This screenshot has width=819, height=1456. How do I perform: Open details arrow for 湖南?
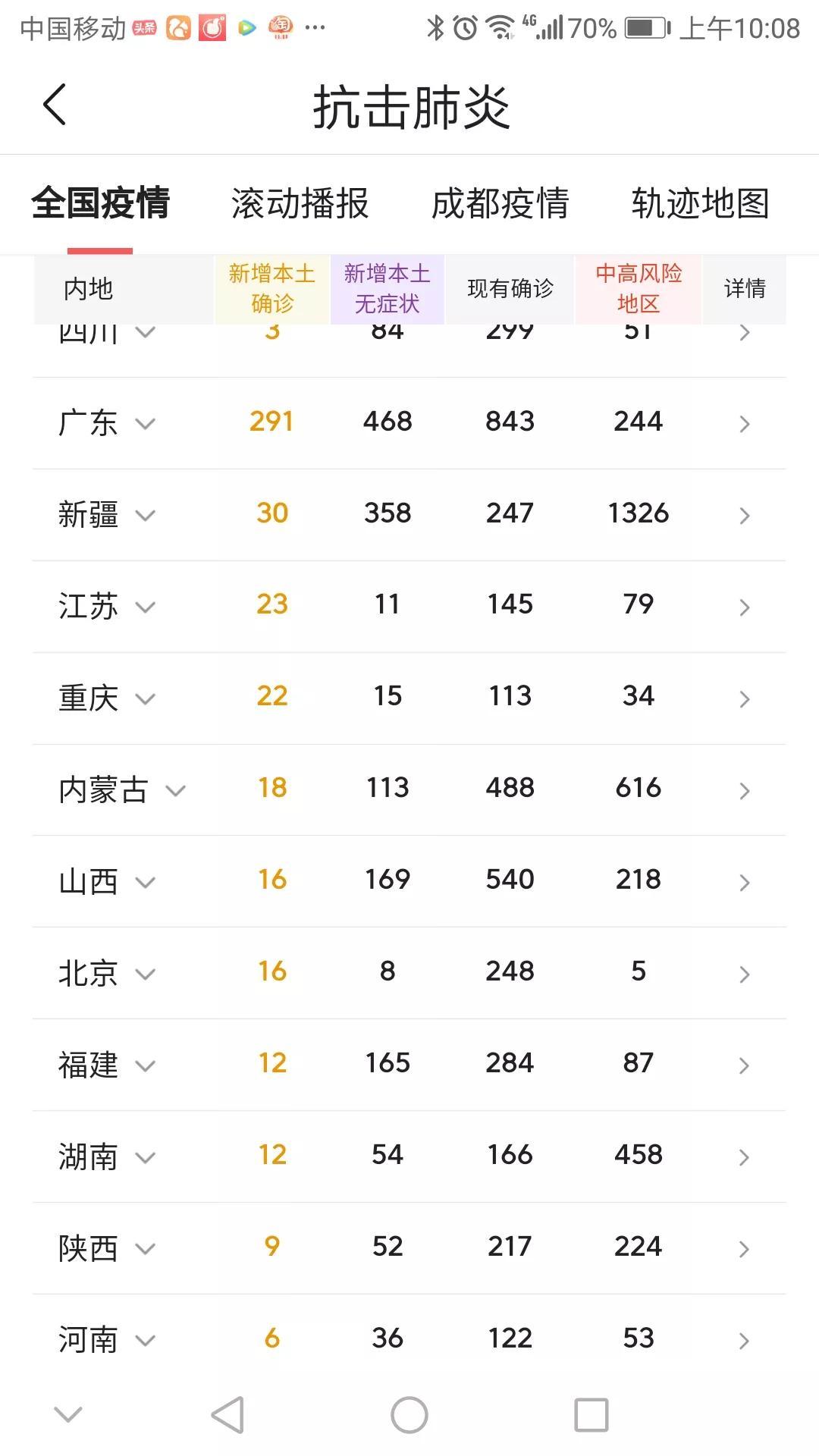pyautogui.click(x=744, y=1157)
